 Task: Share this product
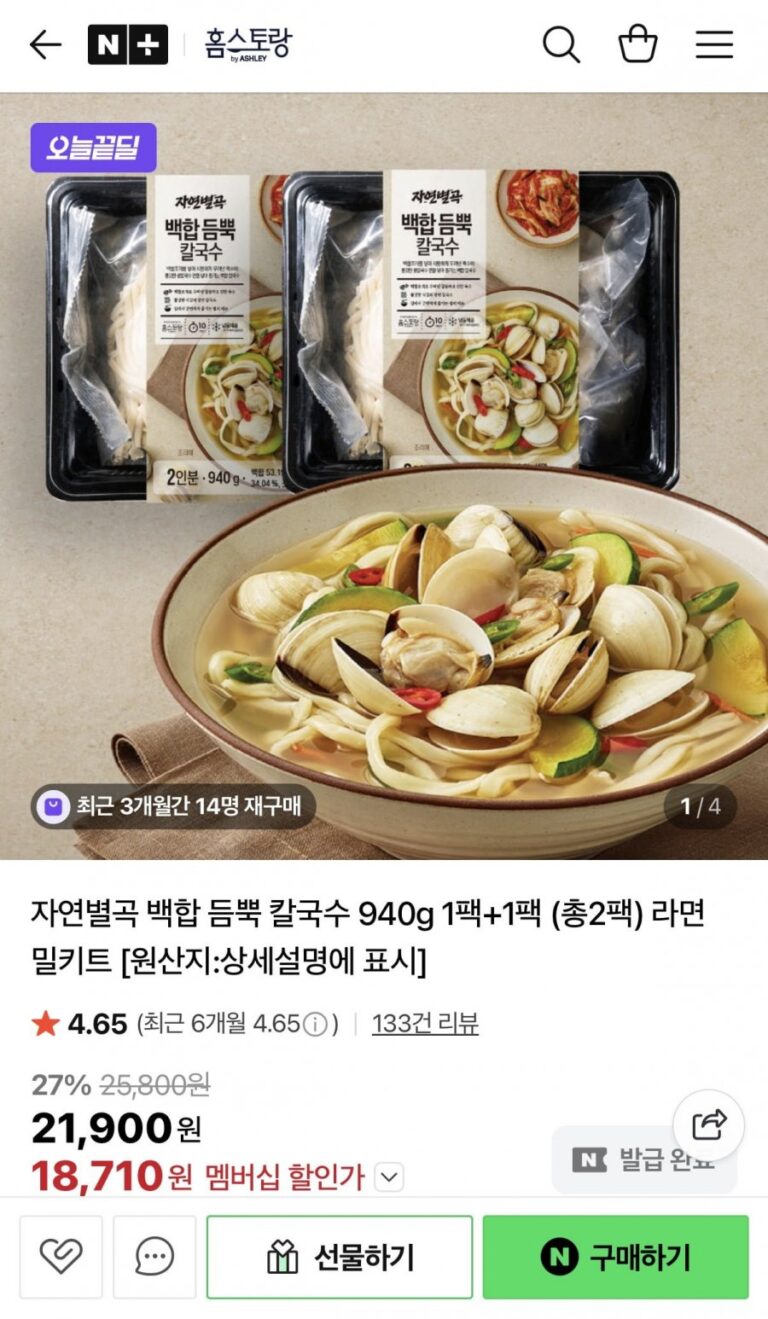[x=708, y=1125]
